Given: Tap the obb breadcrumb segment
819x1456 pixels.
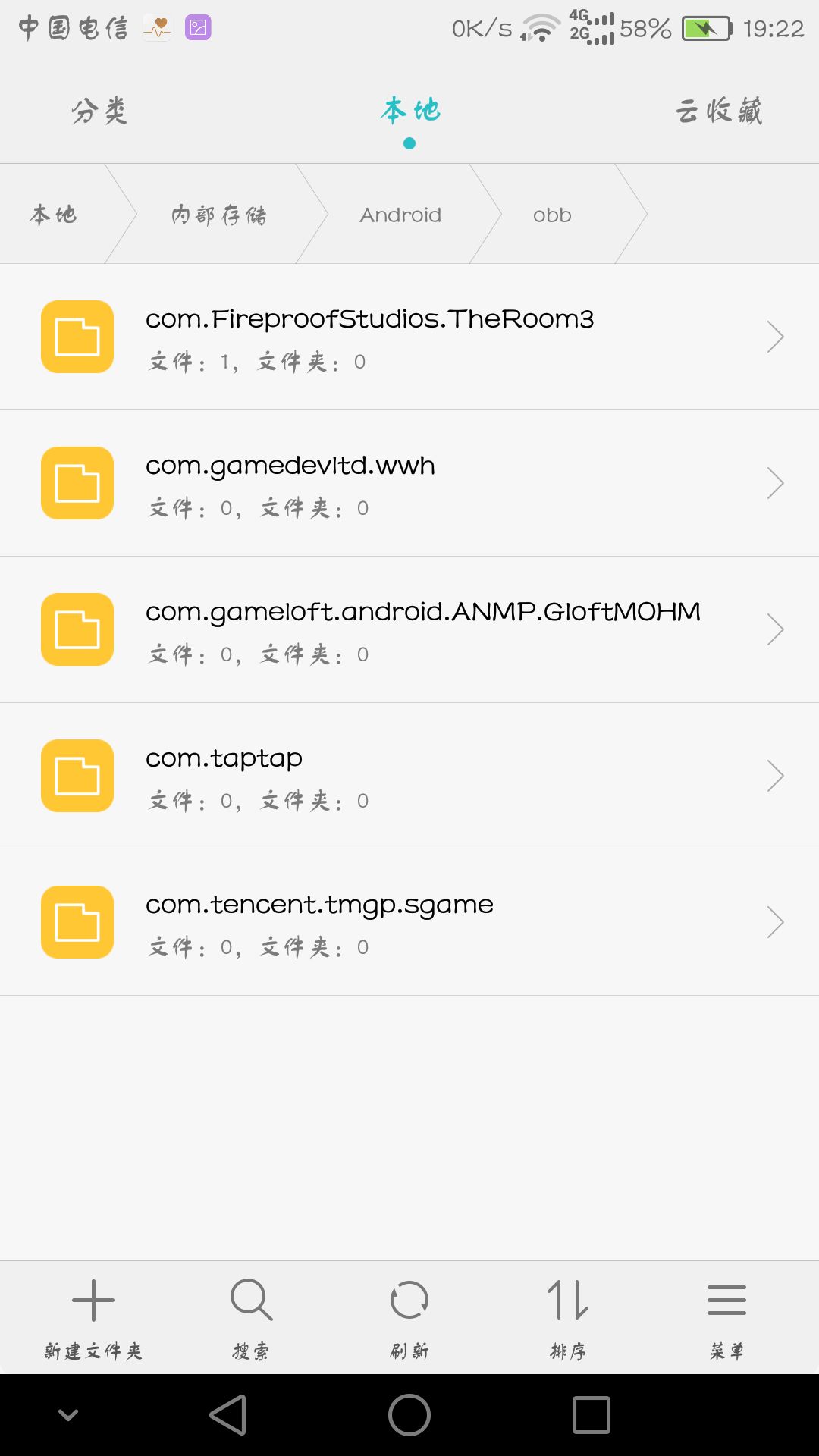Looking at the screenshot, I should (x=552, y=215).
